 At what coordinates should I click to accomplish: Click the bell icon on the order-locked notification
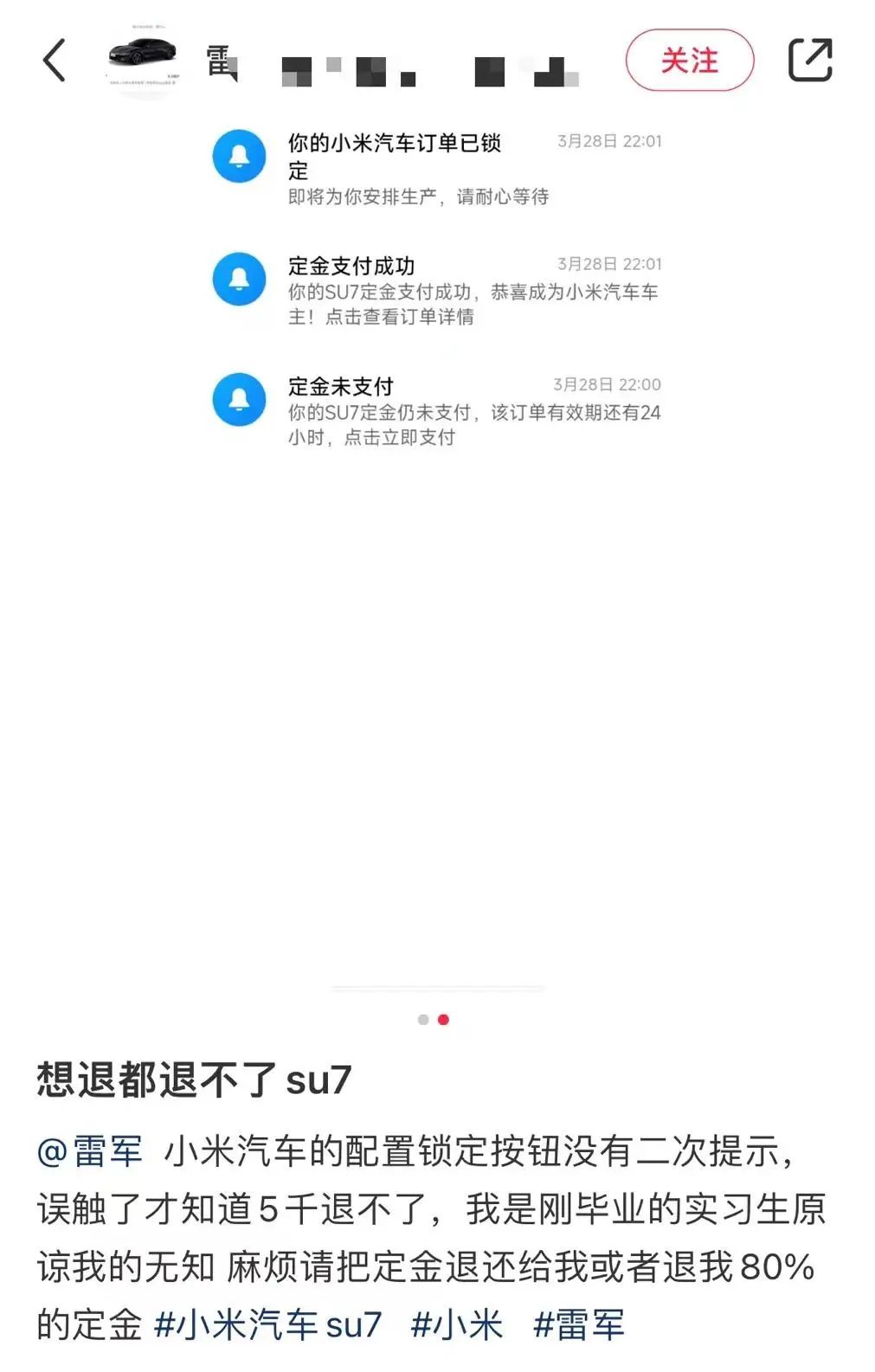240,157
